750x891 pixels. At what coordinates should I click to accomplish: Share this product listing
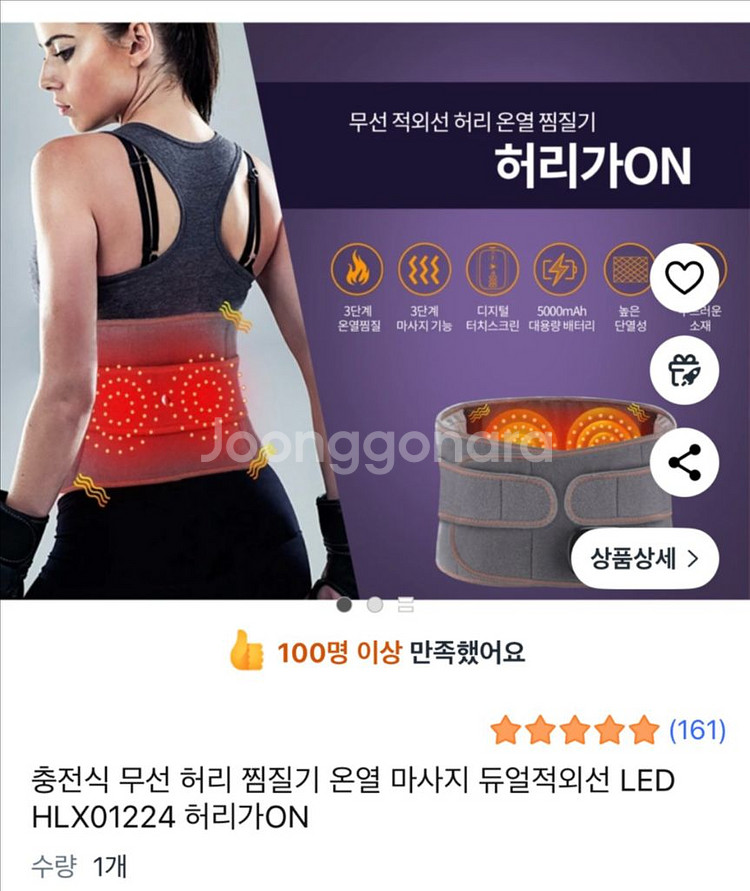685,463
